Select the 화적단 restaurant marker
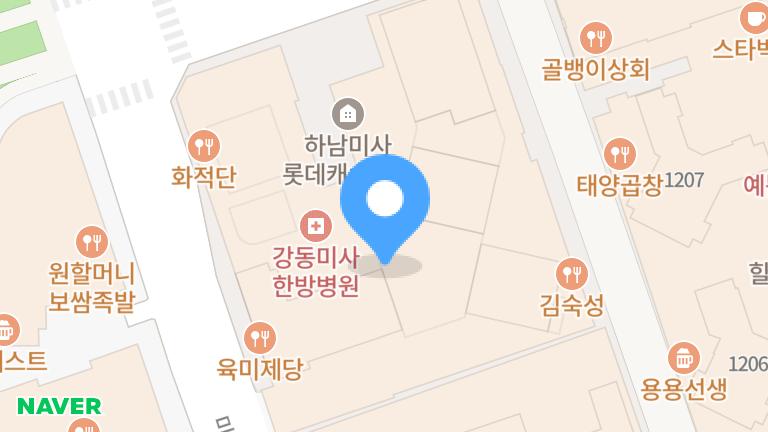This screenshot has width=768, height=432. click(204, 146)
